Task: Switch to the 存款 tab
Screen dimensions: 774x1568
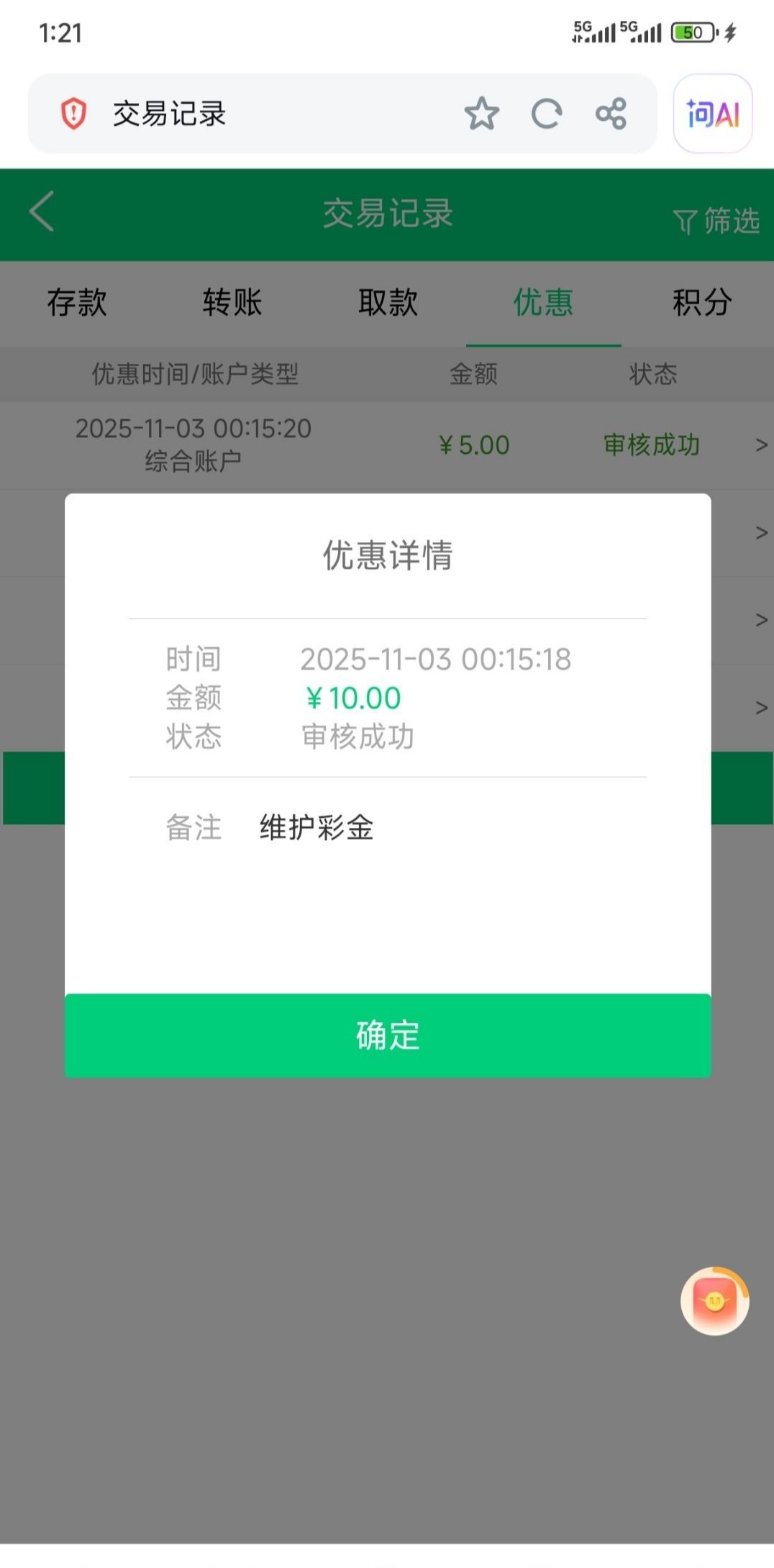Action: pos(77,302)
